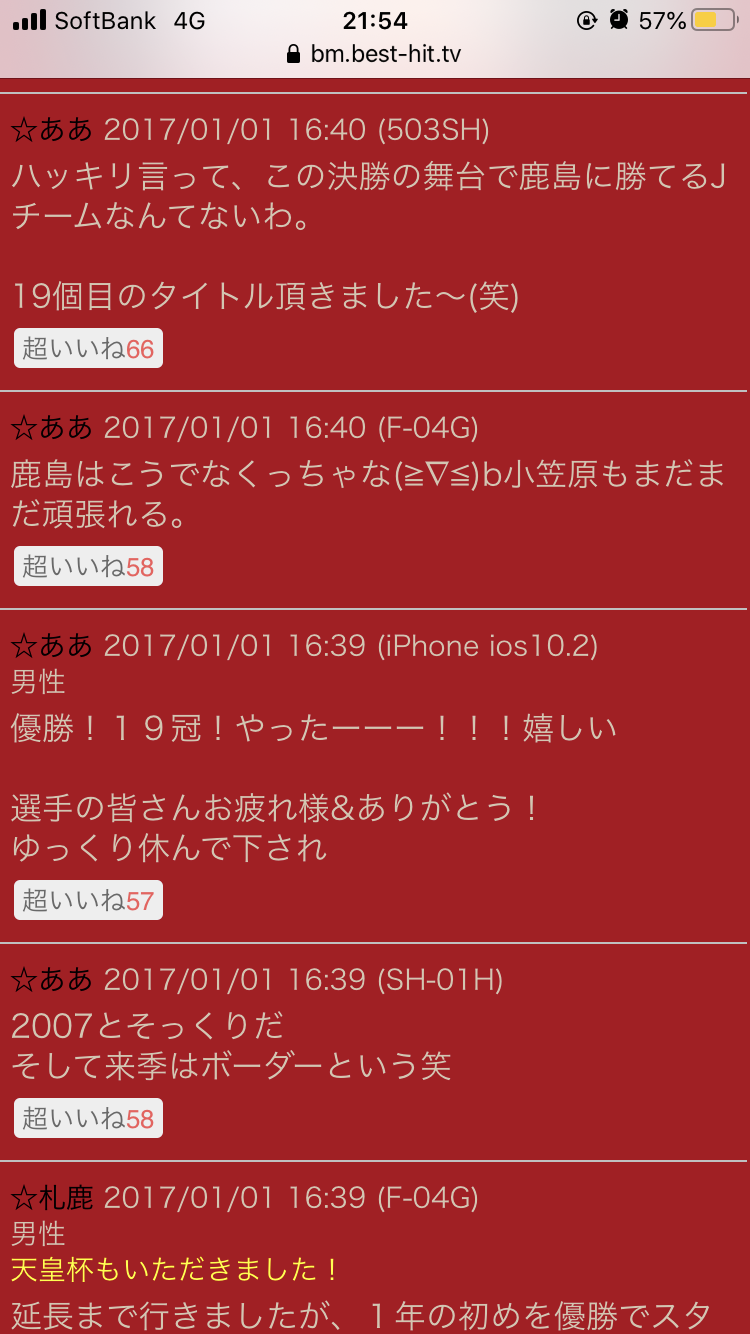Tap the bm.best-hit.tv address bar
This screenshot has height=1334, width=750.
[x=374, y=54]
